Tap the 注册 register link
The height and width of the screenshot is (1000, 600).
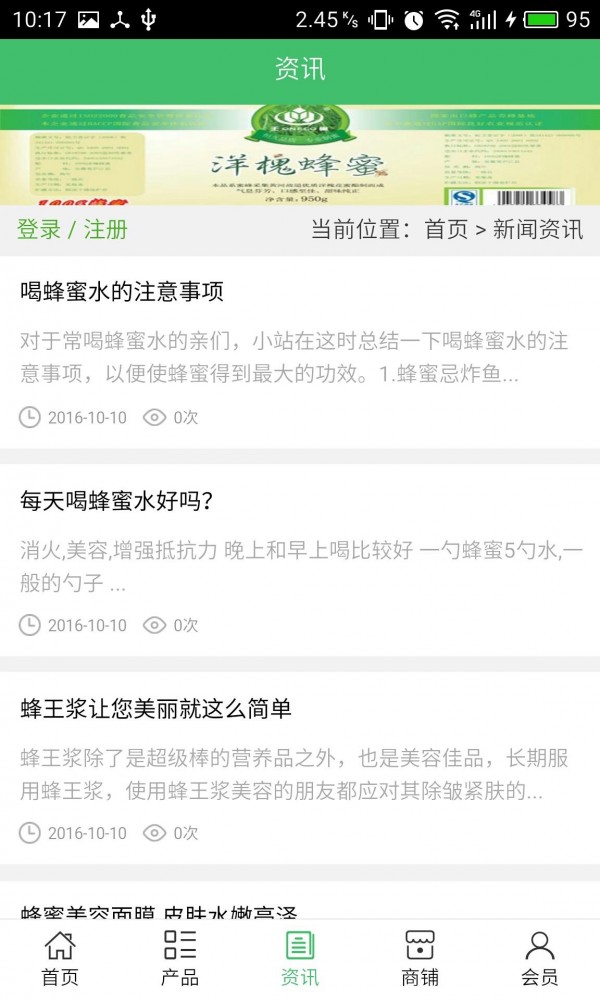pyautogui.click(x=105, y=229)
